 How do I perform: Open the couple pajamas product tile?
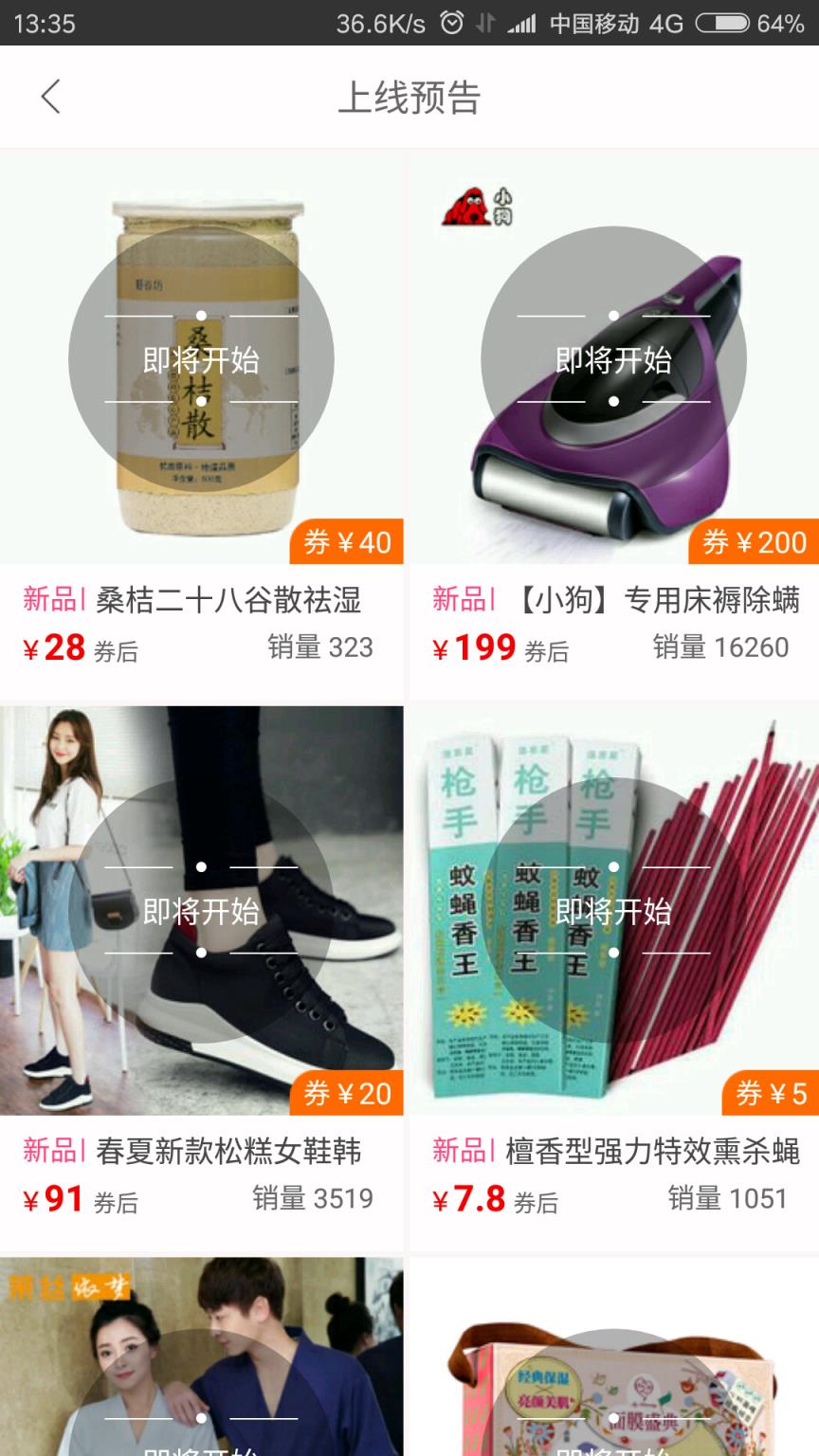pos(201,1365)
